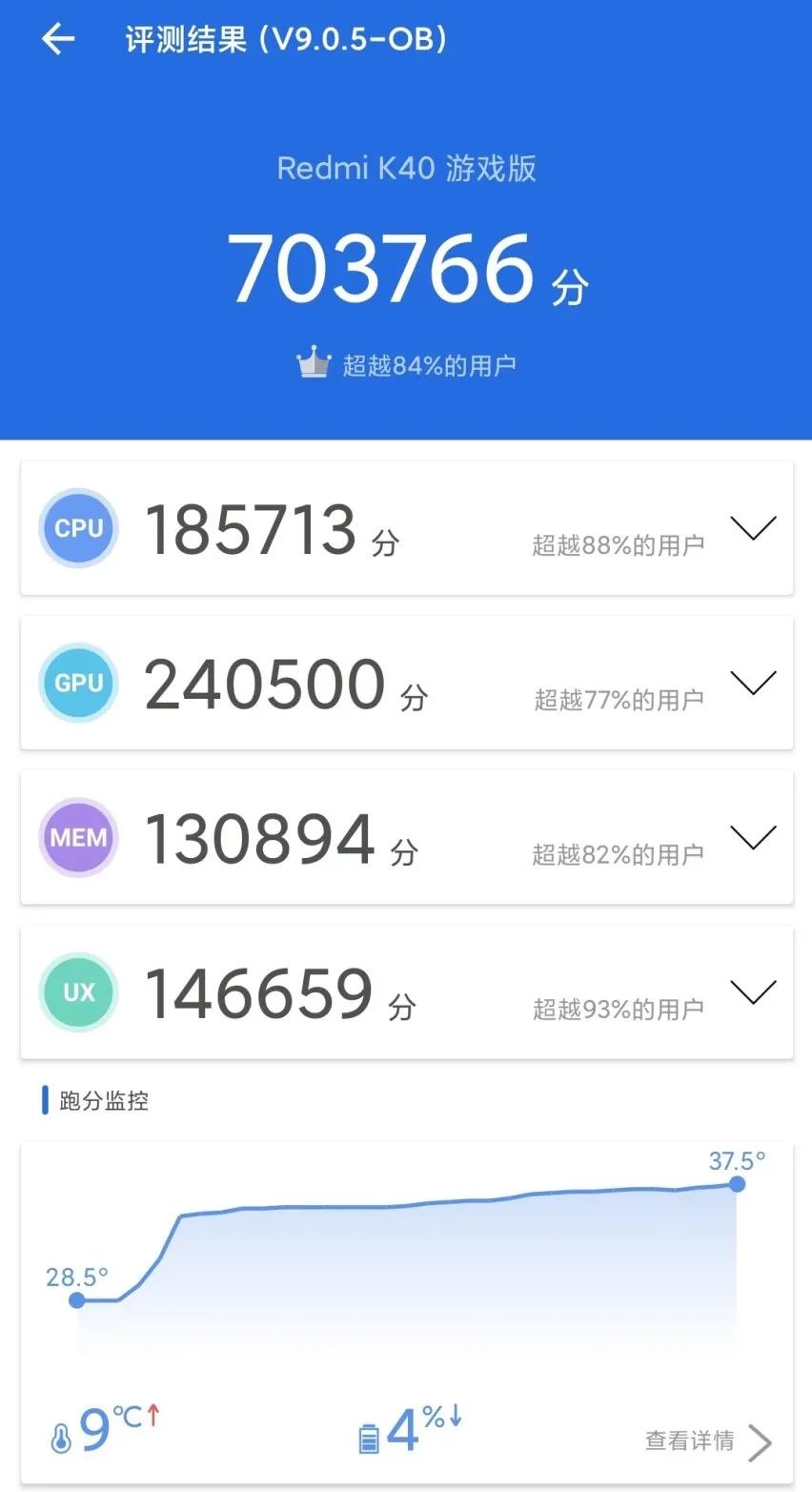Viewport: 812px width, 1492px height.
Task: Select the MEM score icon
Action: tap(78, 837)
